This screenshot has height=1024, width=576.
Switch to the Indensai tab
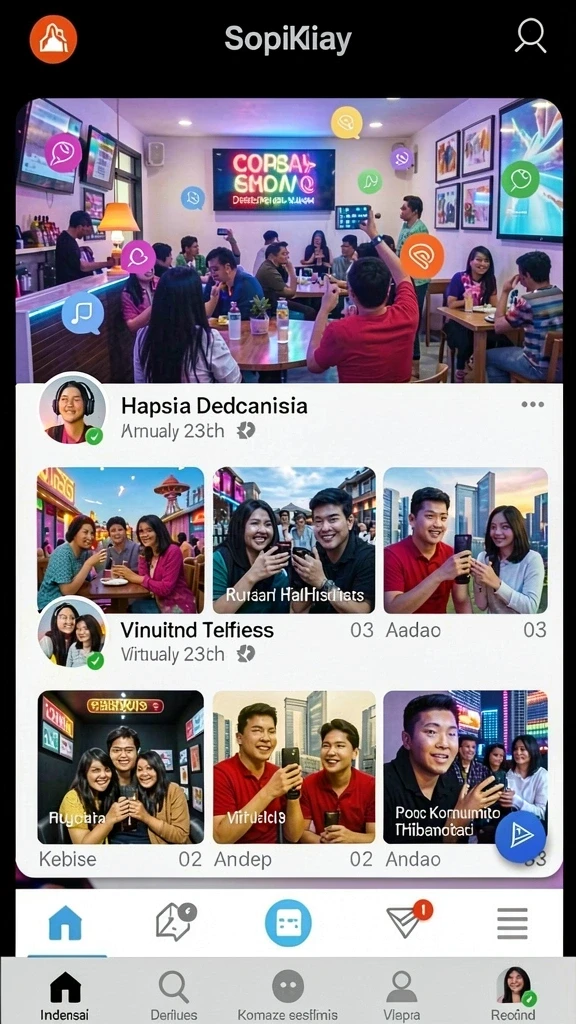(65, 995)
